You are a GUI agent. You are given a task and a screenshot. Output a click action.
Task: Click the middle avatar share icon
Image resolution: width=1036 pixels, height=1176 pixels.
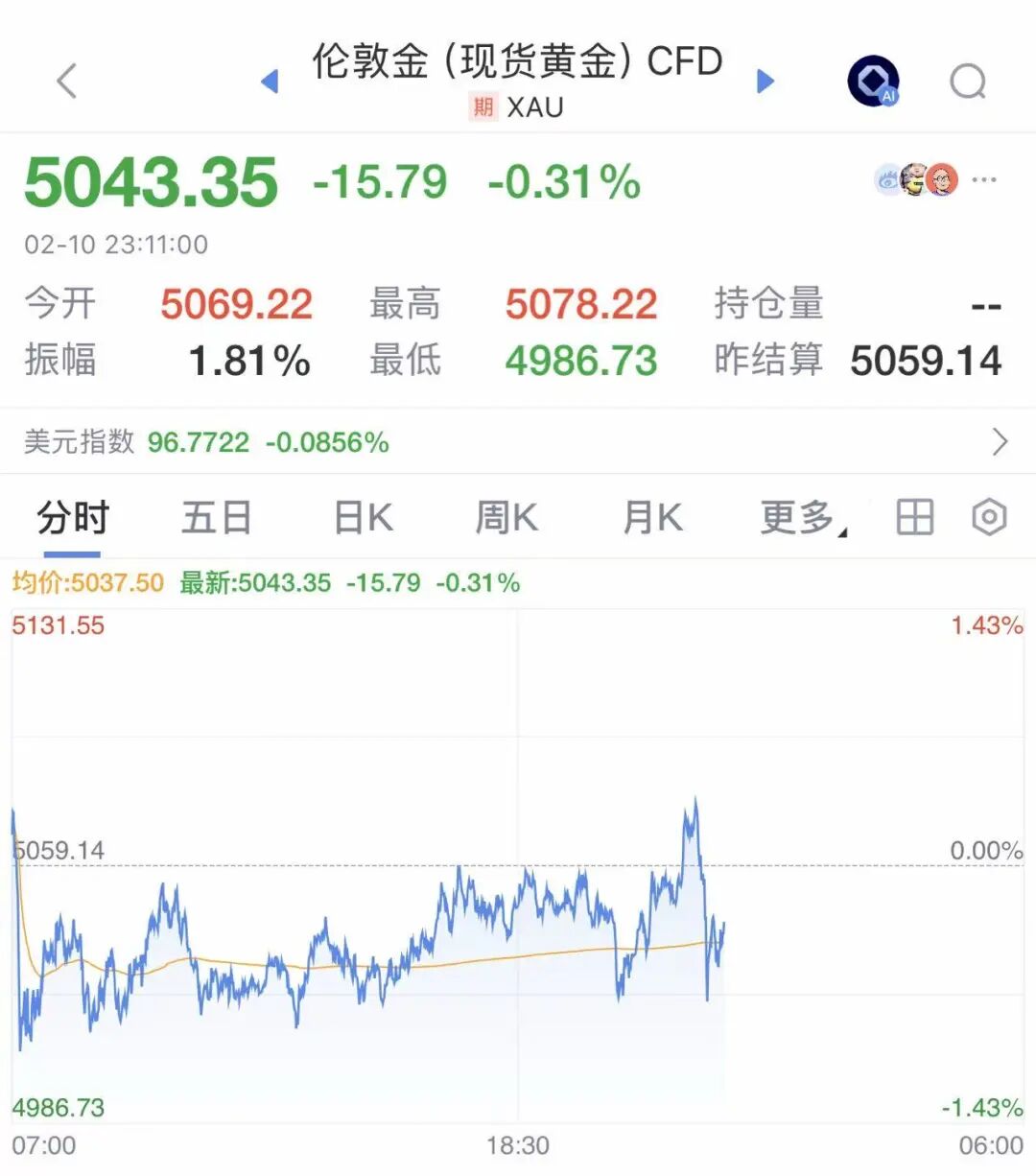click(x=912, y=178)
